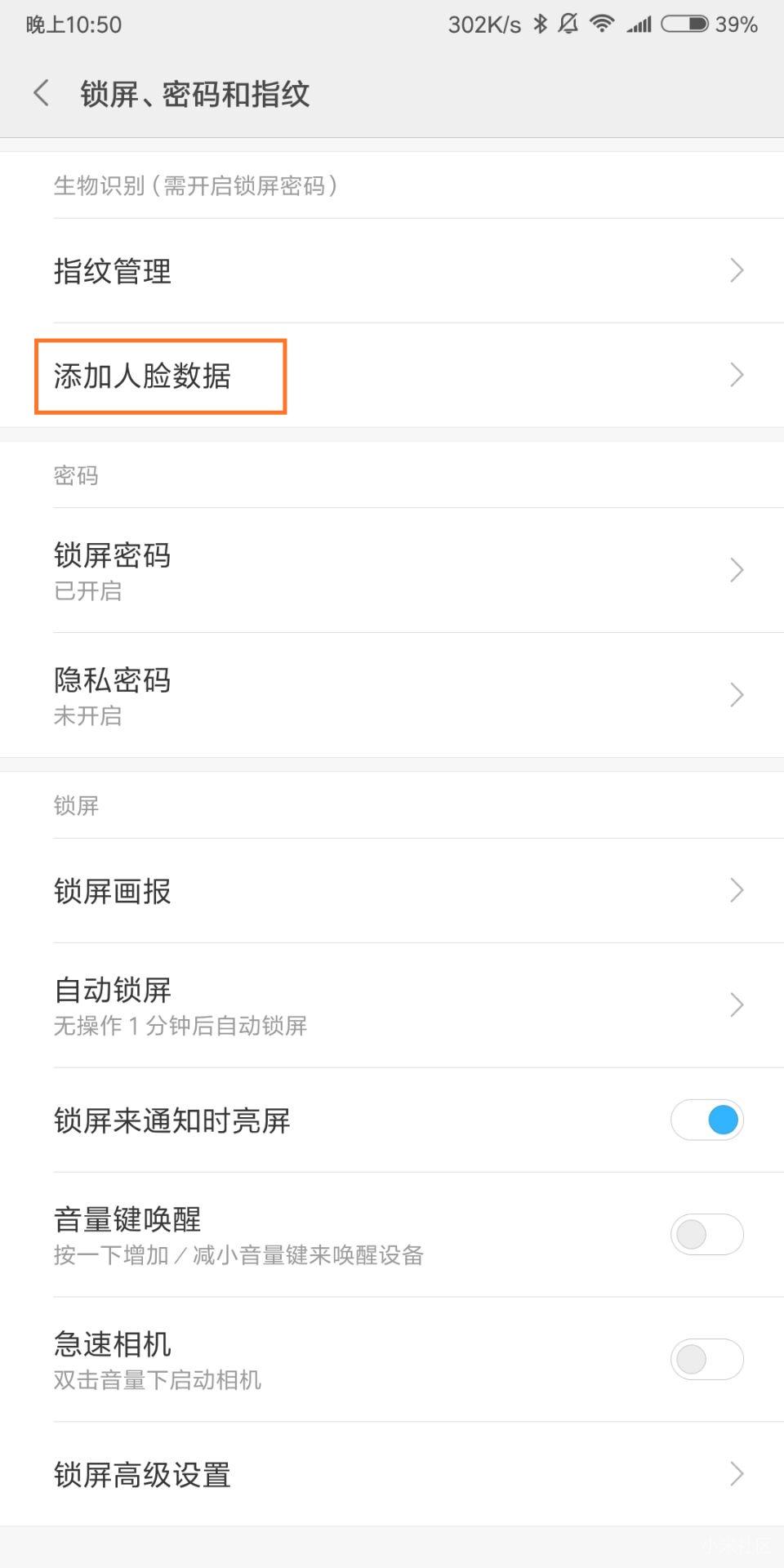Click the Bluetooth icon in the status bar
This screenshot has height=1568, width=784.
[x=541, y=24]
